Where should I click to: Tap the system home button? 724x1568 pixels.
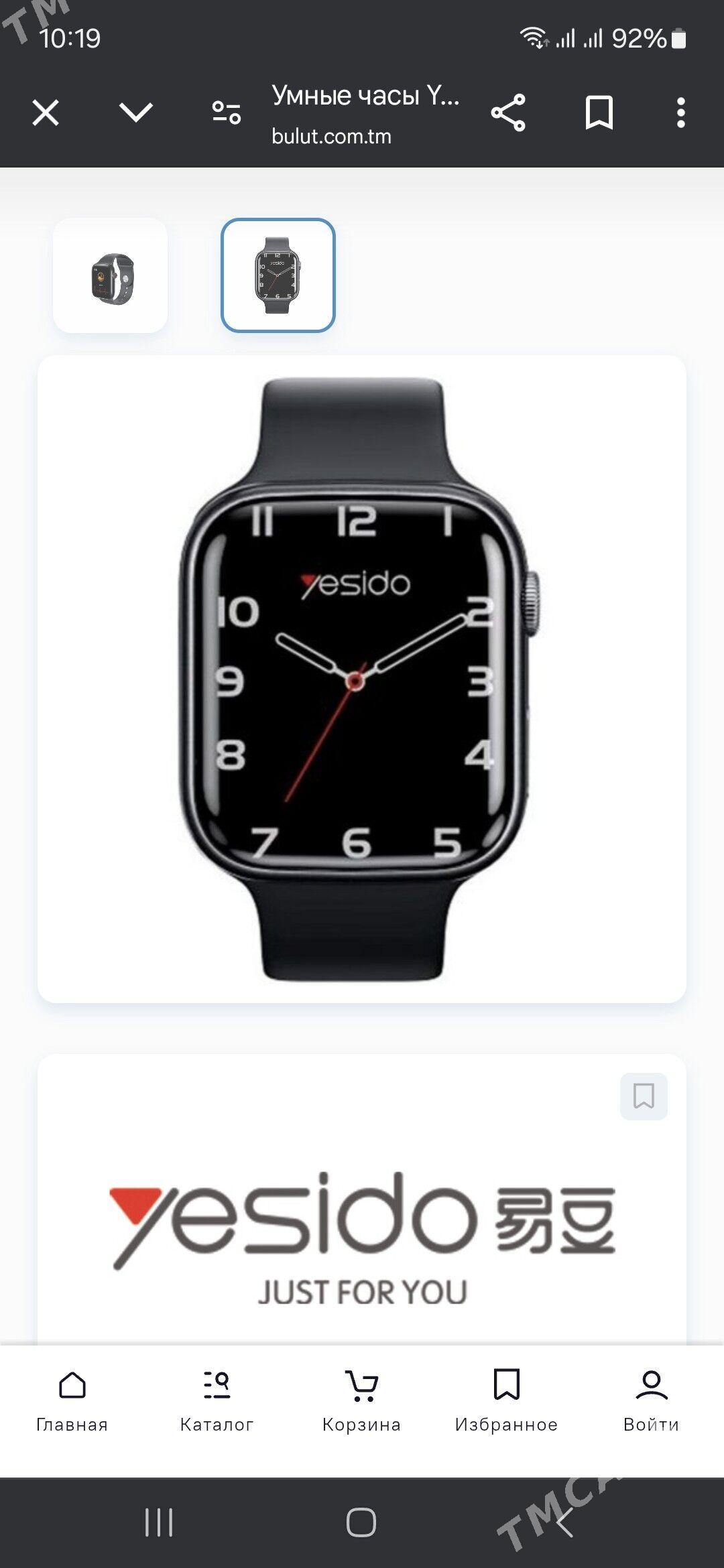361,1522
